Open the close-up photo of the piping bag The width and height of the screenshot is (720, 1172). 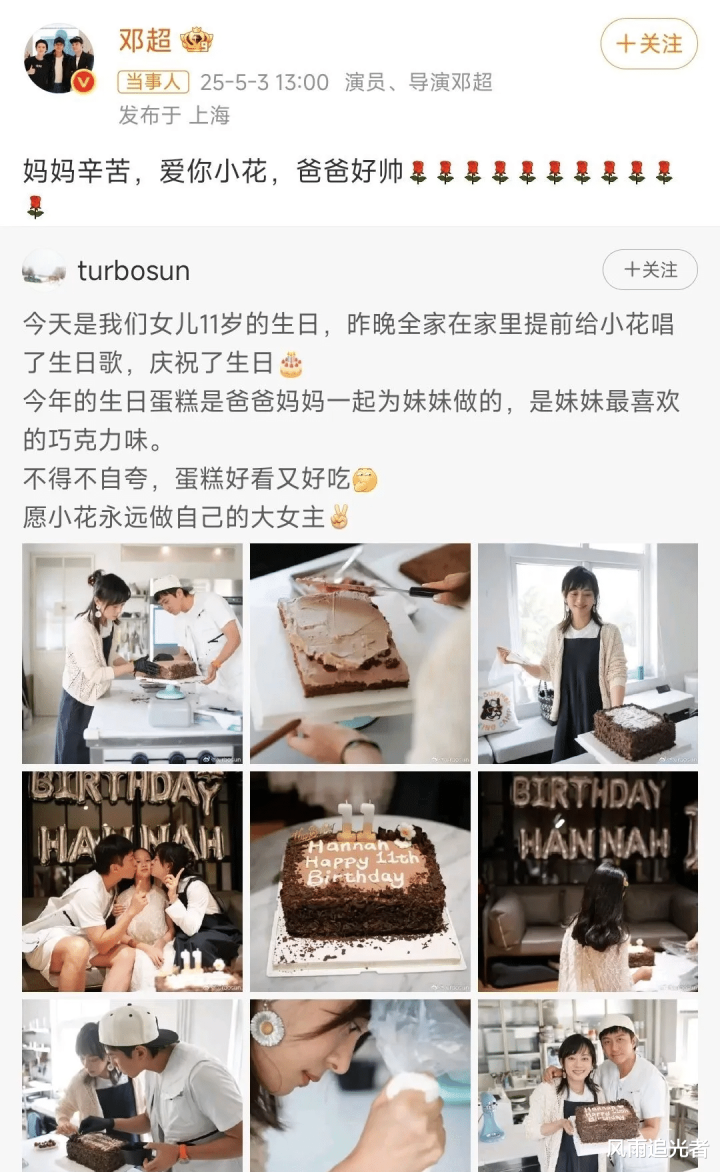click(360, 1086)
